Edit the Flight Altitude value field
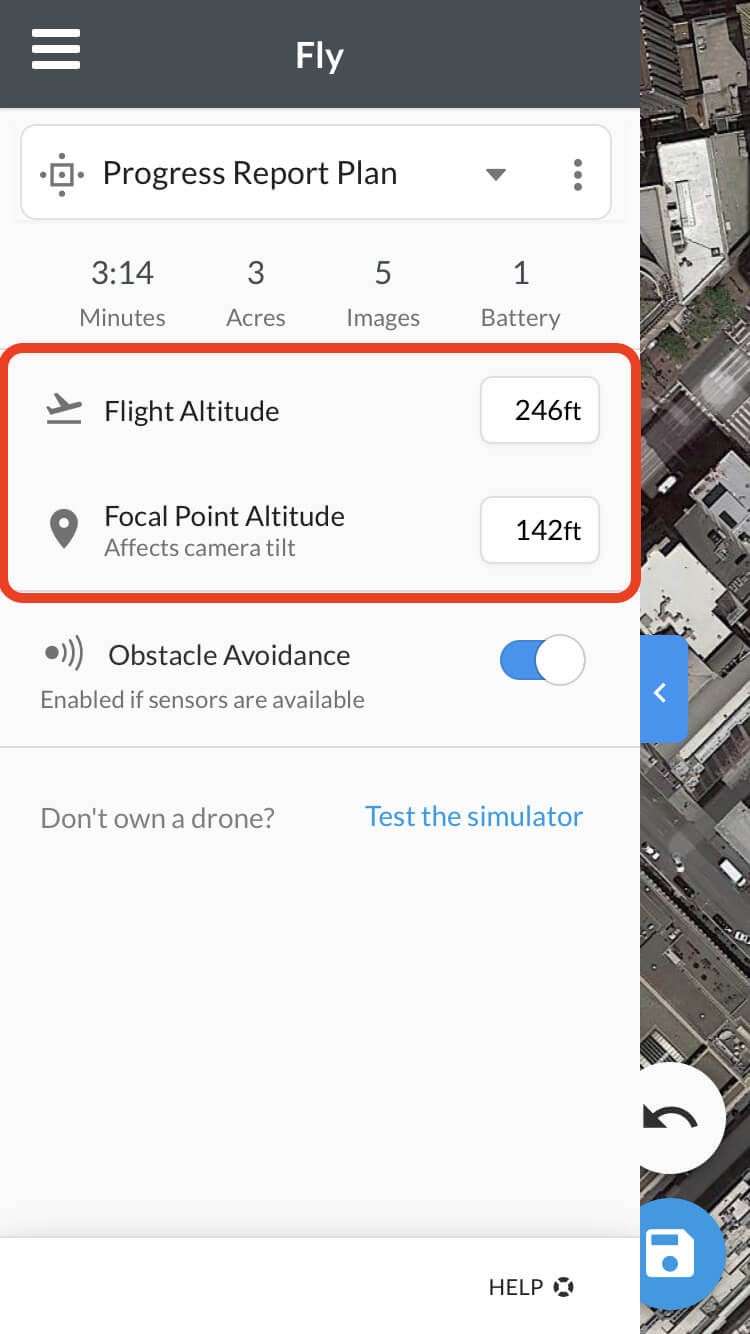750x1334 pixels. [x=540, y=410]
